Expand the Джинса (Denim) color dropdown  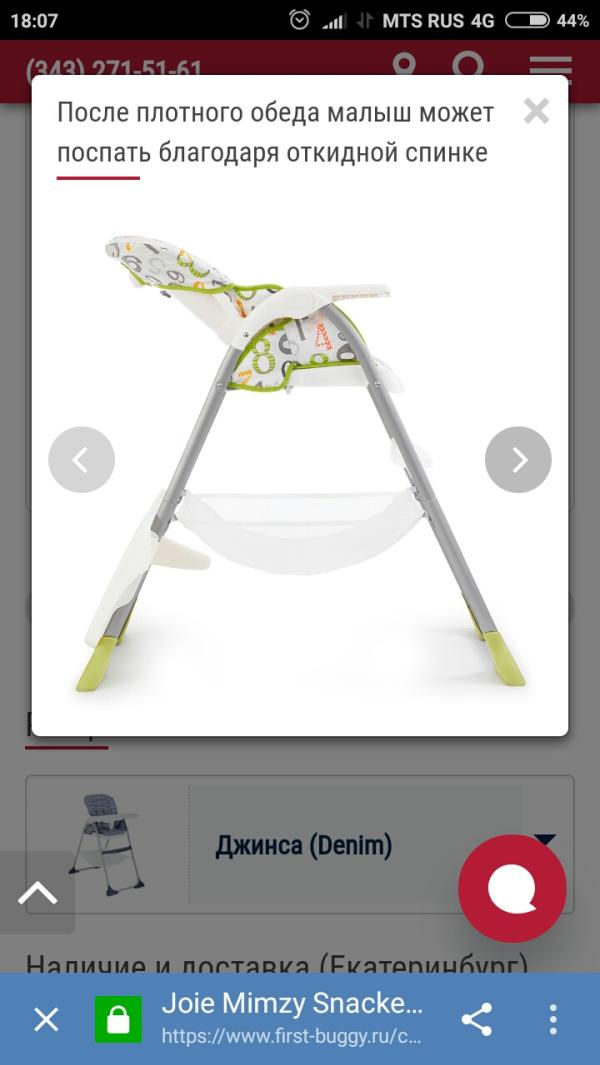tap(381, 845)
